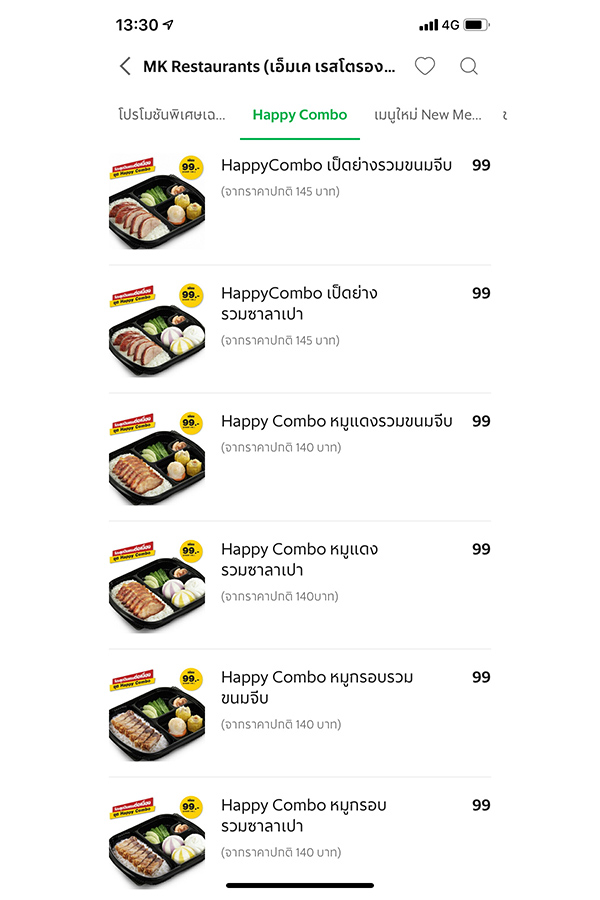Go back from MK Restaurants menu
The height and width of the screenshot is (900, 600).
click(x=125, y=67)
